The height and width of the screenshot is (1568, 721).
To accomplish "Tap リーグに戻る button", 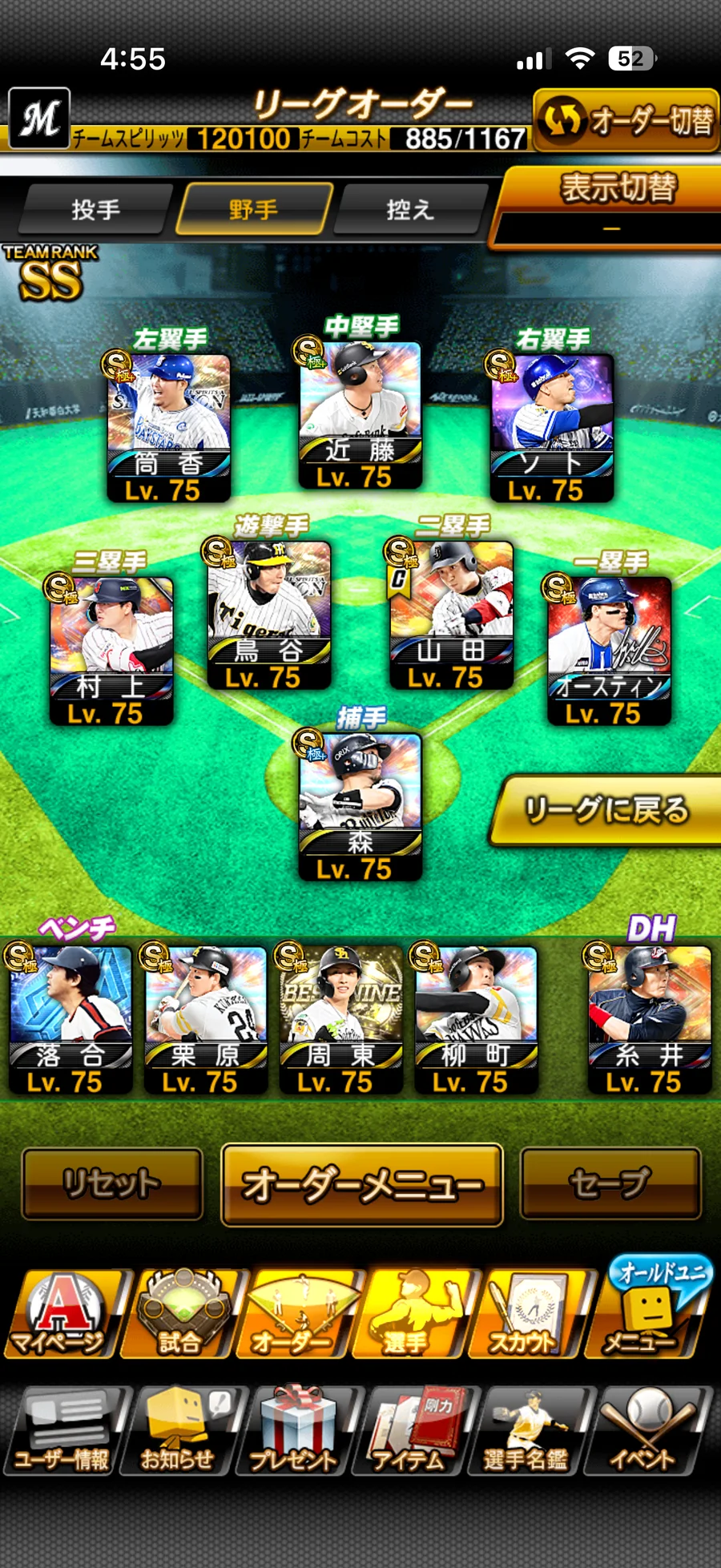I will pyautogui.click(x=606, y=810).
